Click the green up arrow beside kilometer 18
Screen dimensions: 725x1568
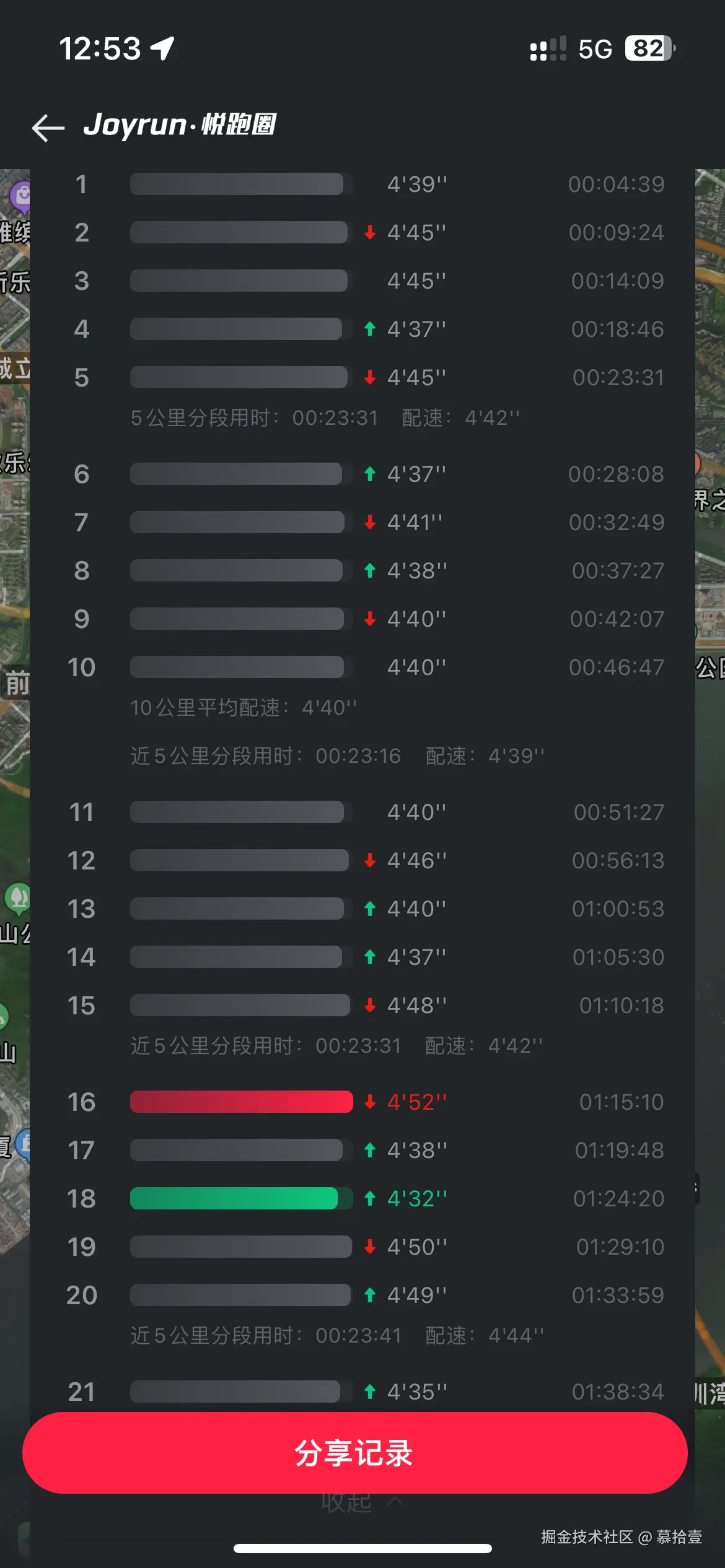pos(369,1198)
